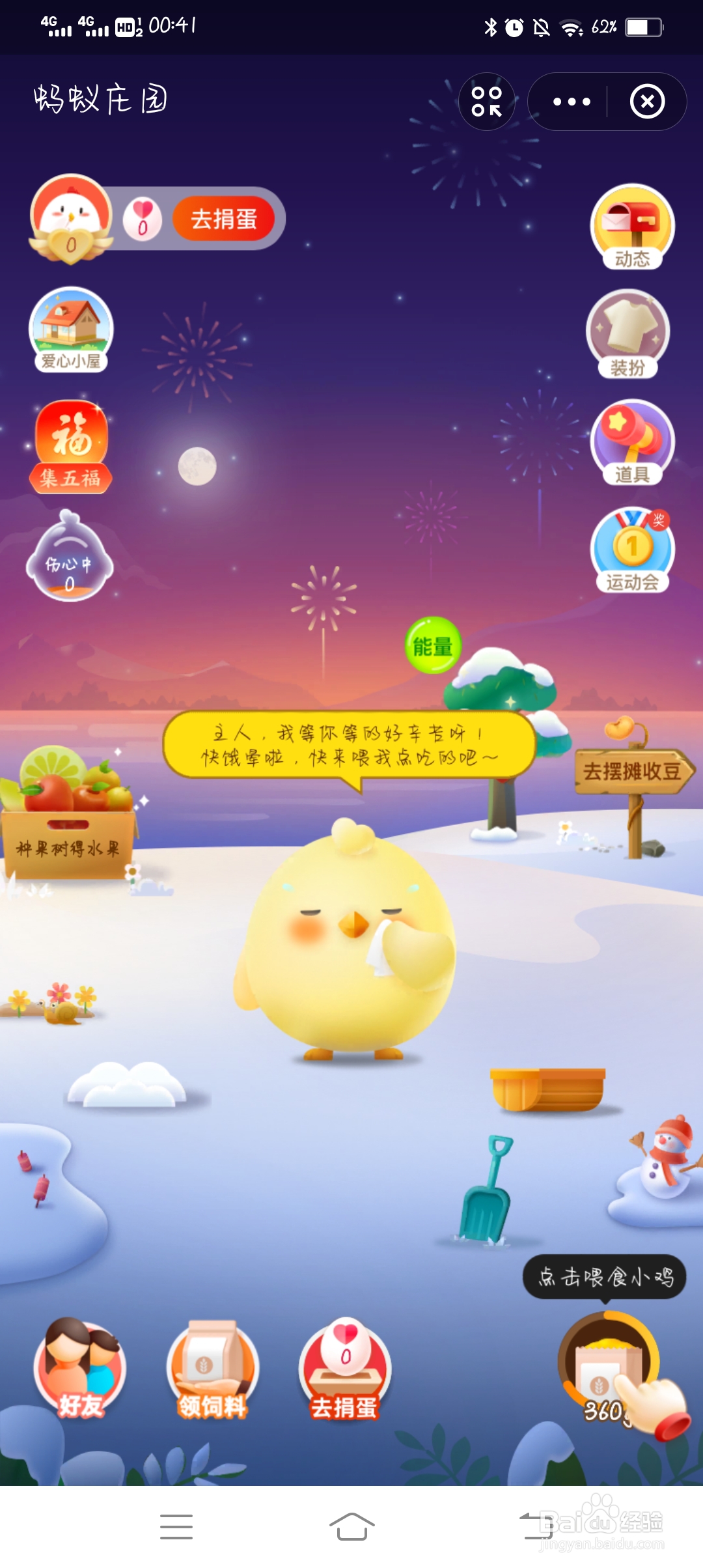Tap the 伤心中 mood bubble
This screenshot has height=1568, width=703.
(x=70, y=561)
